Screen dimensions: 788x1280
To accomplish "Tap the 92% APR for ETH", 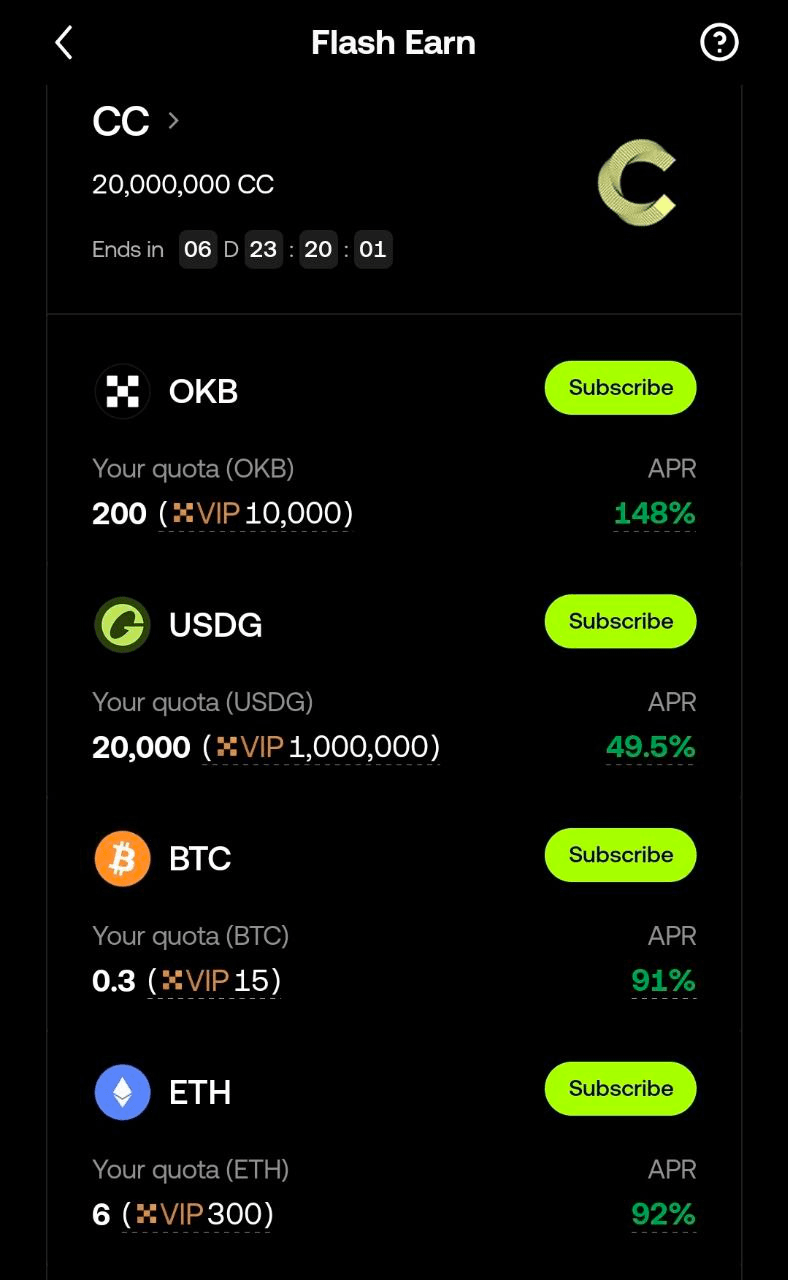I will pyautogui.click(x=662, y=1215).
